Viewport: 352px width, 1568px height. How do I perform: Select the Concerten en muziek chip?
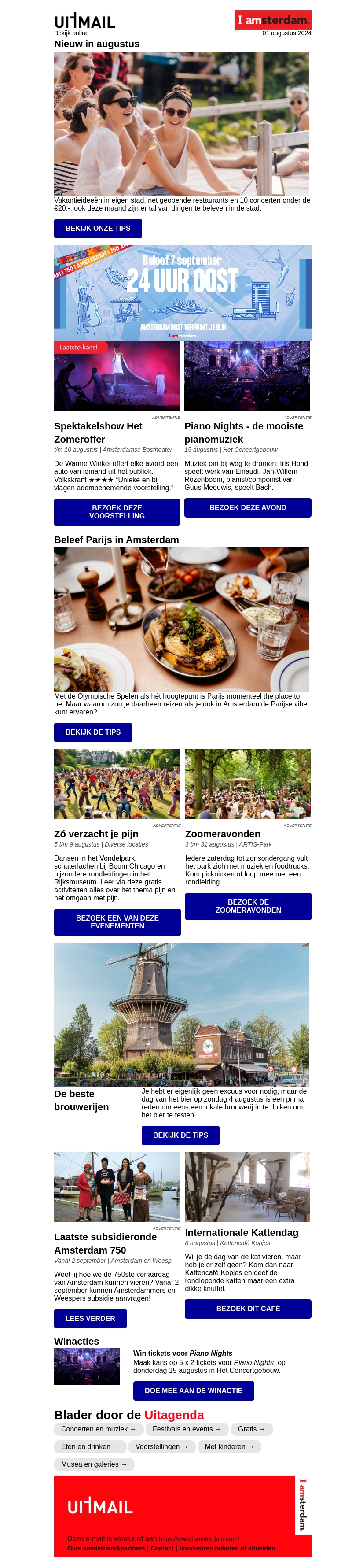click(98, 1429)
